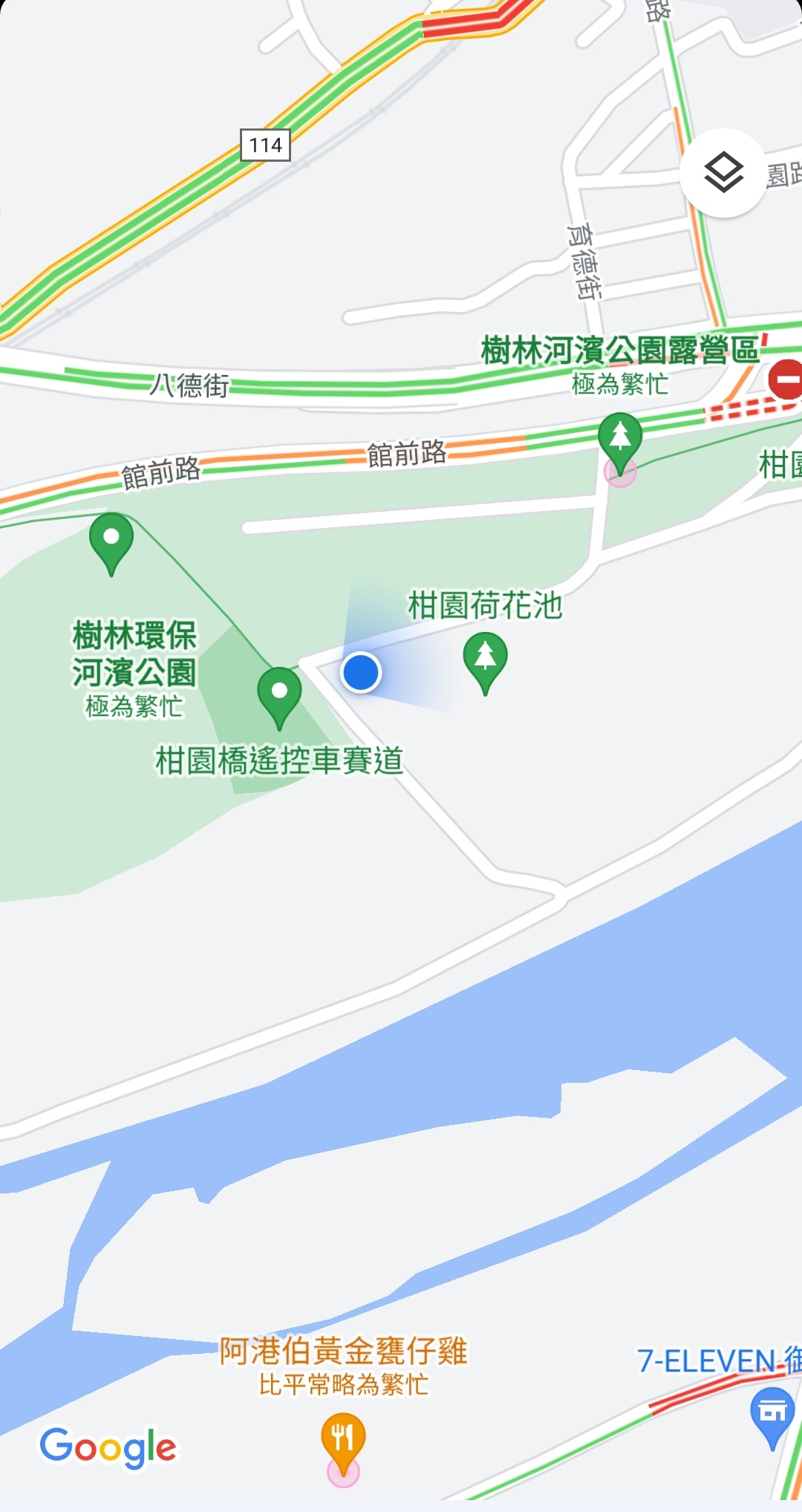Tap the blue current location dot
The width and height of the screenshot is (802, 1512).
pyautogui.click(x=361, y=672)
